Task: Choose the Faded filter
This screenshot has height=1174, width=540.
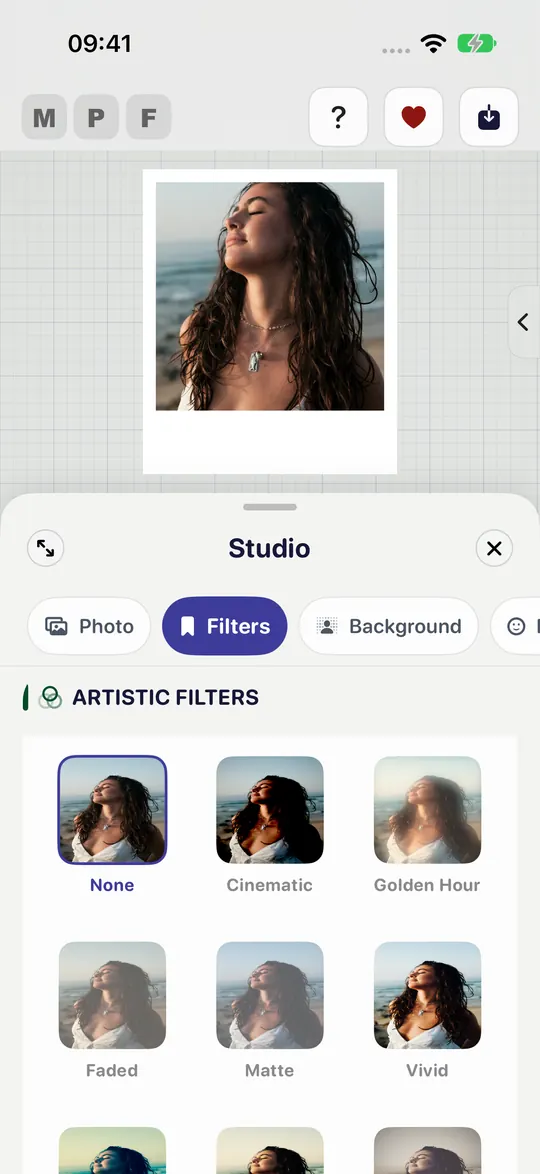Action: tap(112, 1009)
